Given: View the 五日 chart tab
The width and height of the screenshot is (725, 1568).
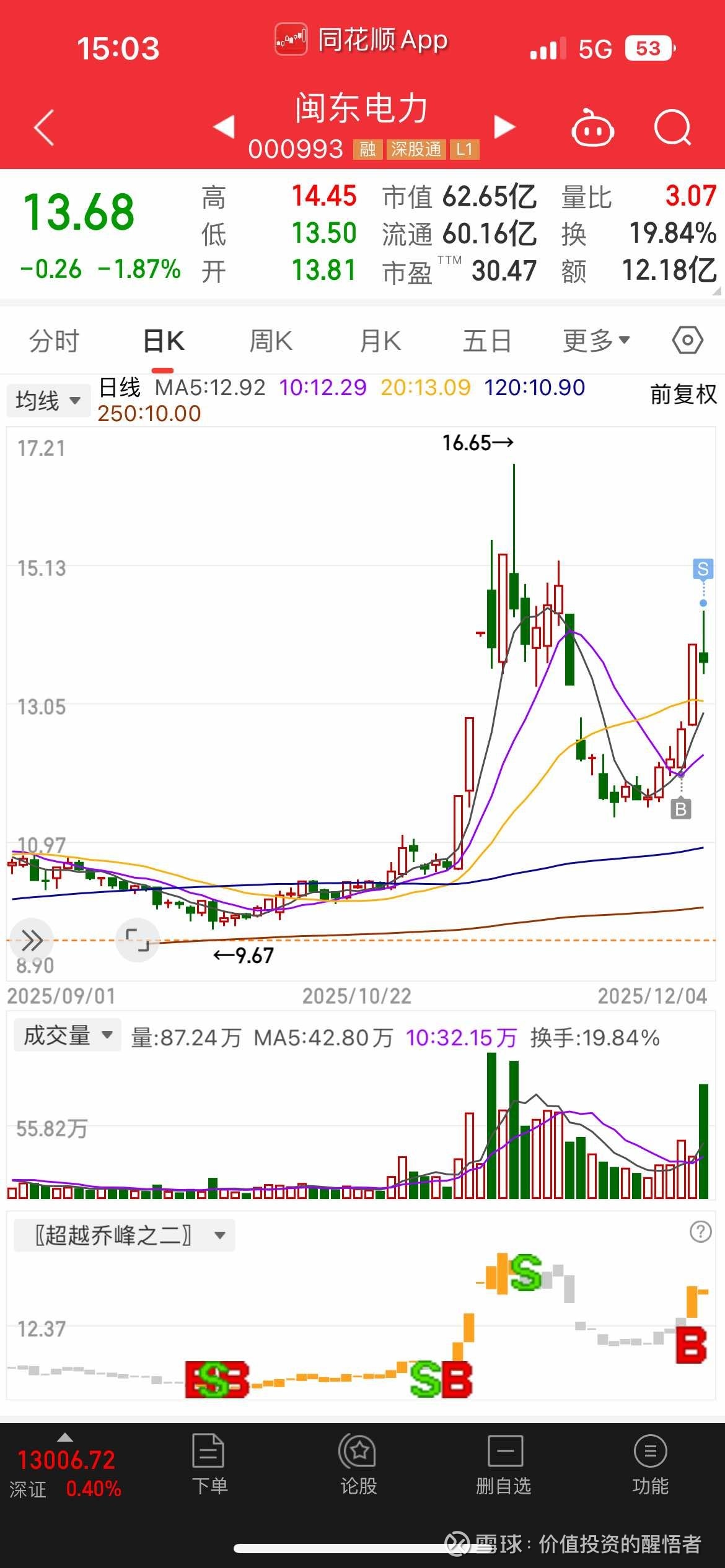Looking at the screenshot, I should [x=488, y=341].
